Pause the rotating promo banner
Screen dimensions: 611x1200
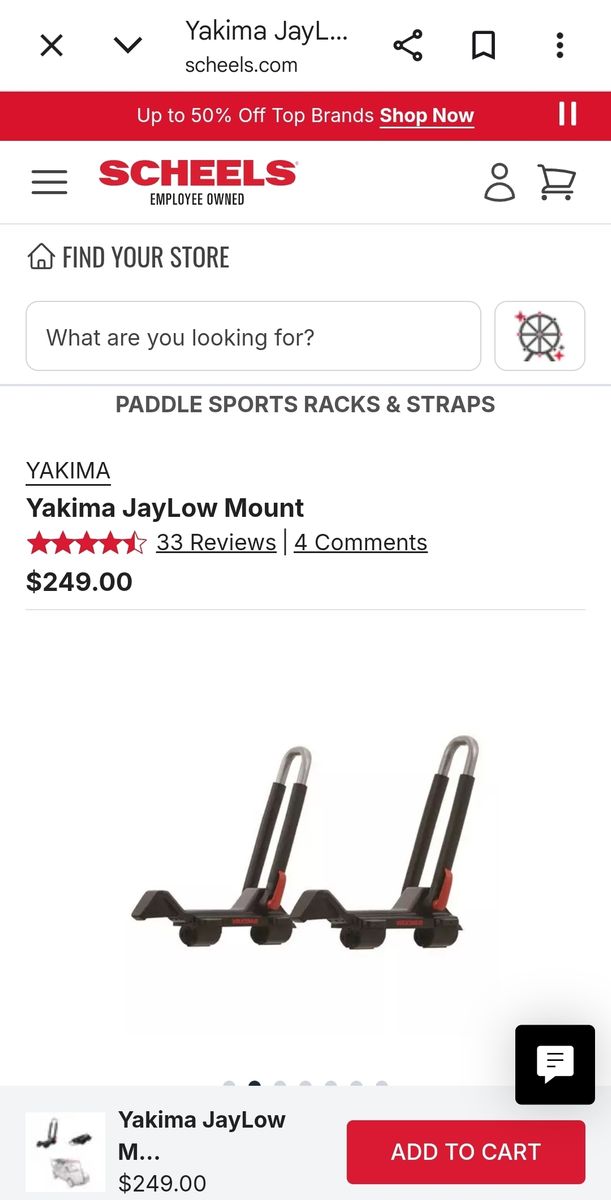point(567,114)
